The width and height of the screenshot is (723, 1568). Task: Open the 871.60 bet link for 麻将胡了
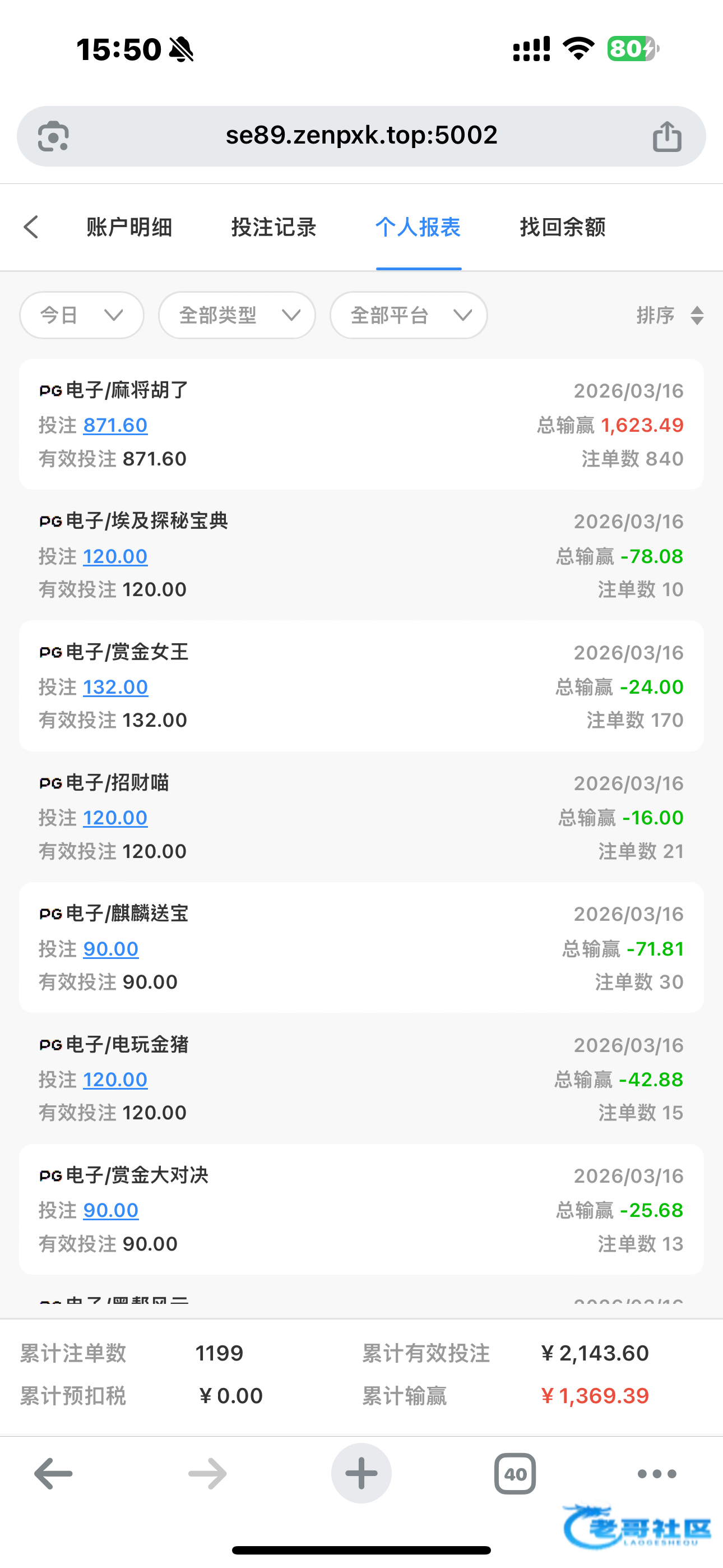point(115,426)
